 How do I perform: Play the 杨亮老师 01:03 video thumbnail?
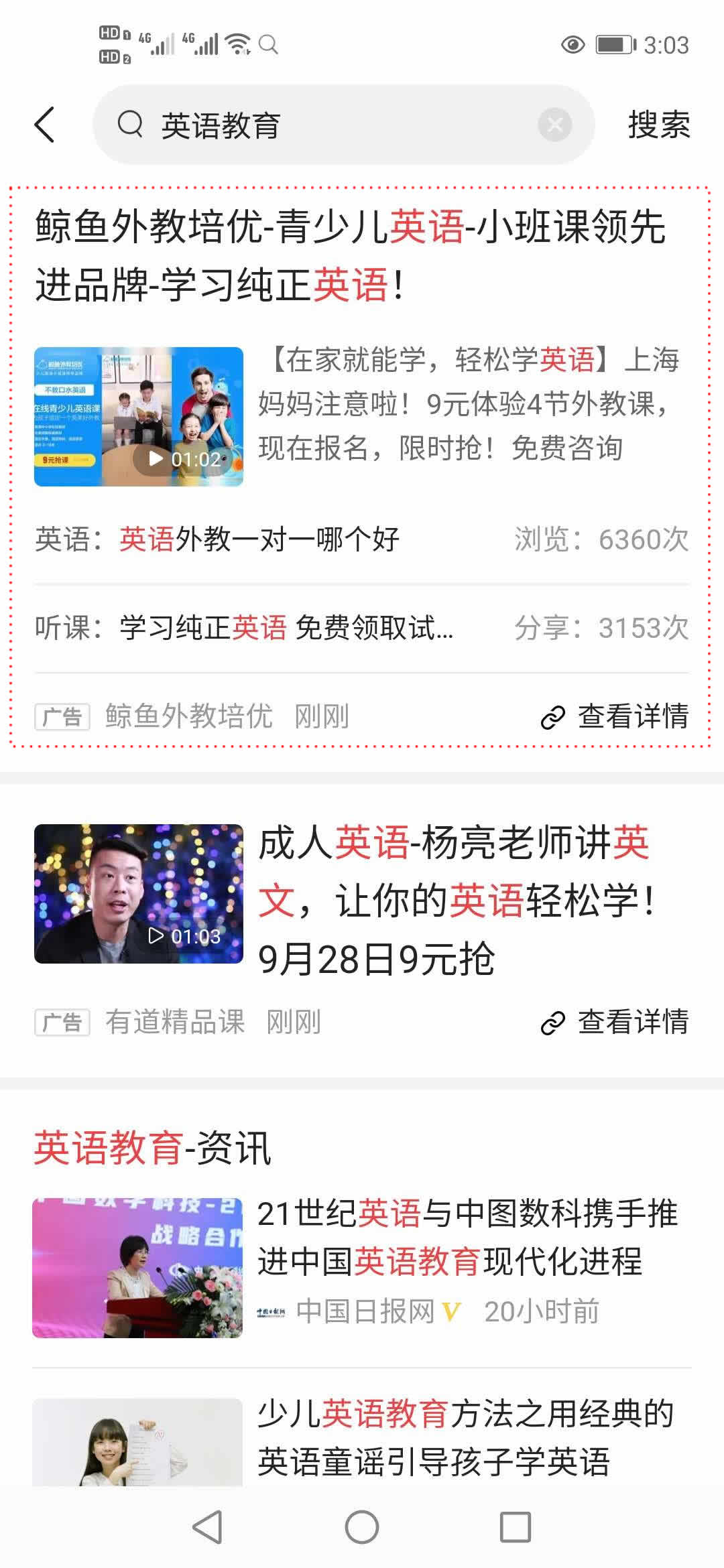(x=139, y=894)
